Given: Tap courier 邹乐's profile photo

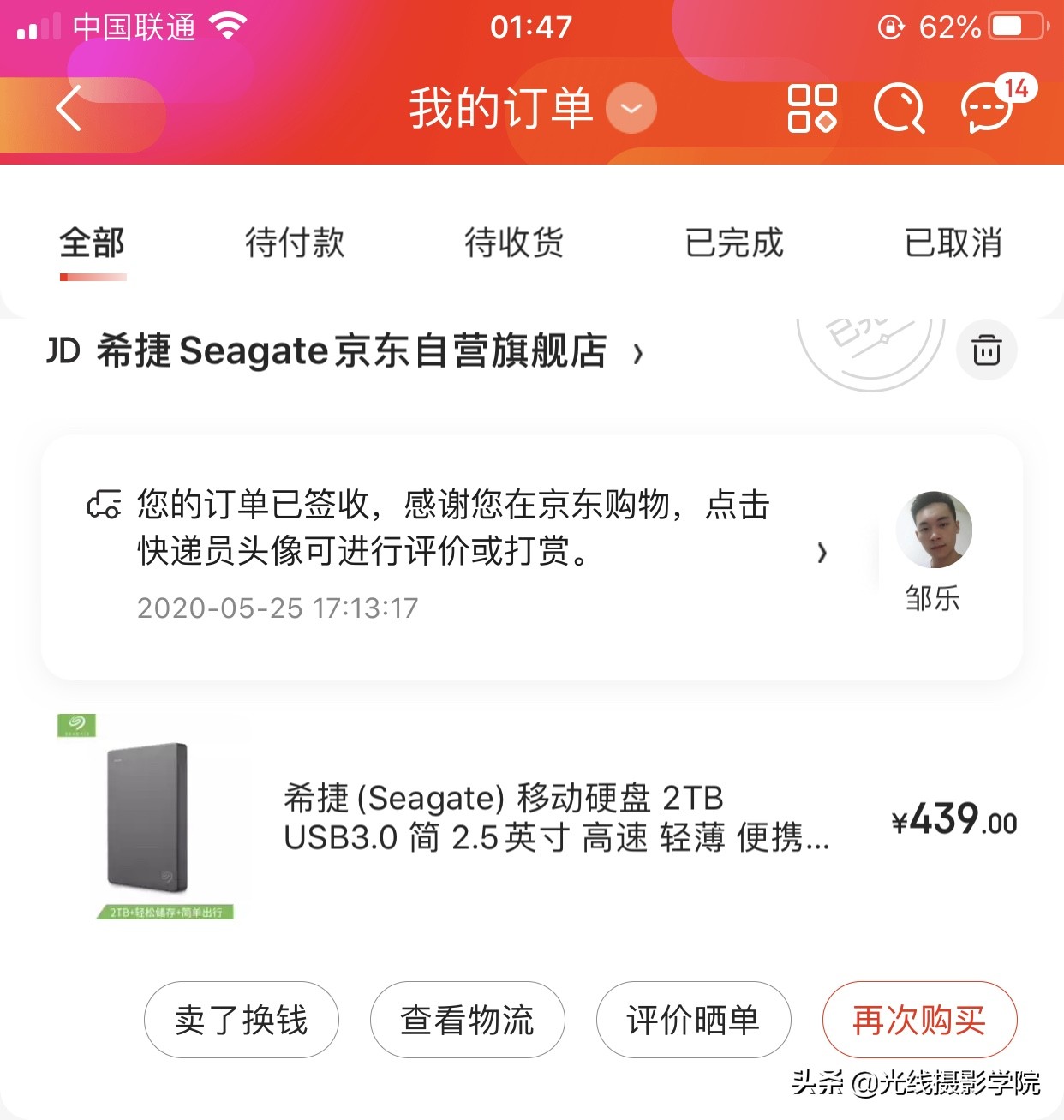Looking at the screenshot, I should (934, 531).
